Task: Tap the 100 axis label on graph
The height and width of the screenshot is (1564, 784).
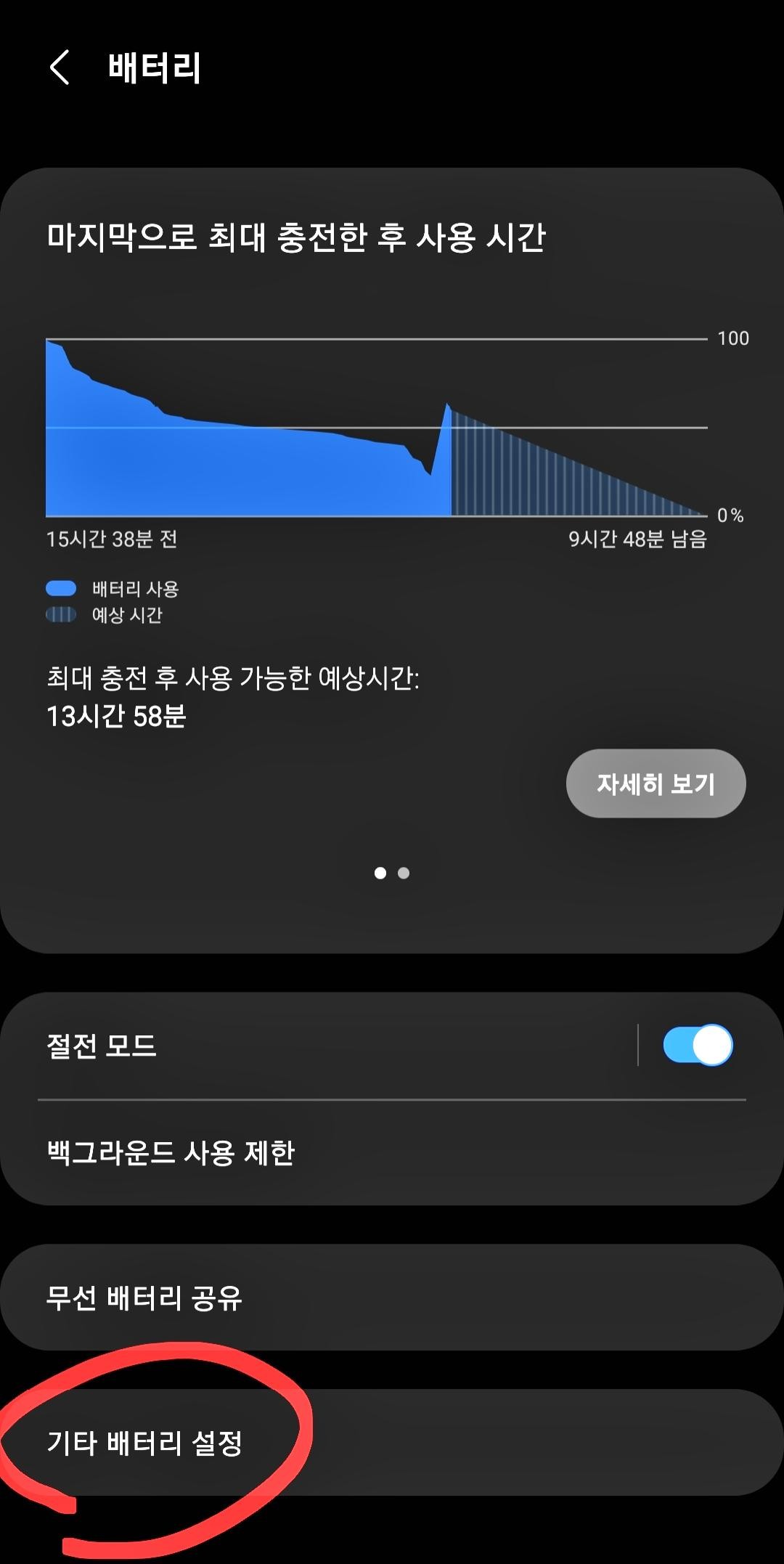Action: (735, 338)
